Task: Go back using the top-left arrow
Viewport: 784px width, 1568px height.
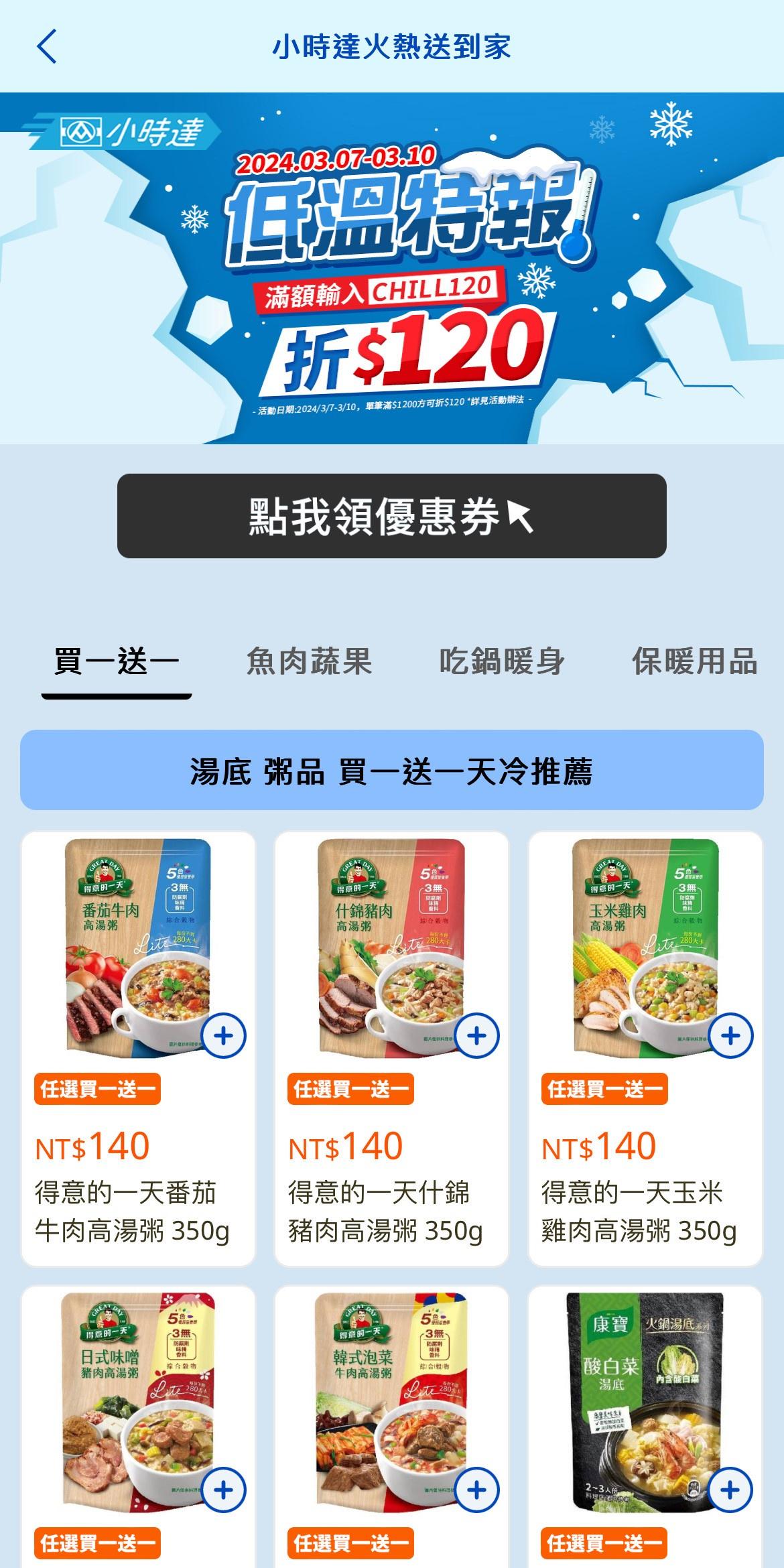Action: click(x=47, y=47)
